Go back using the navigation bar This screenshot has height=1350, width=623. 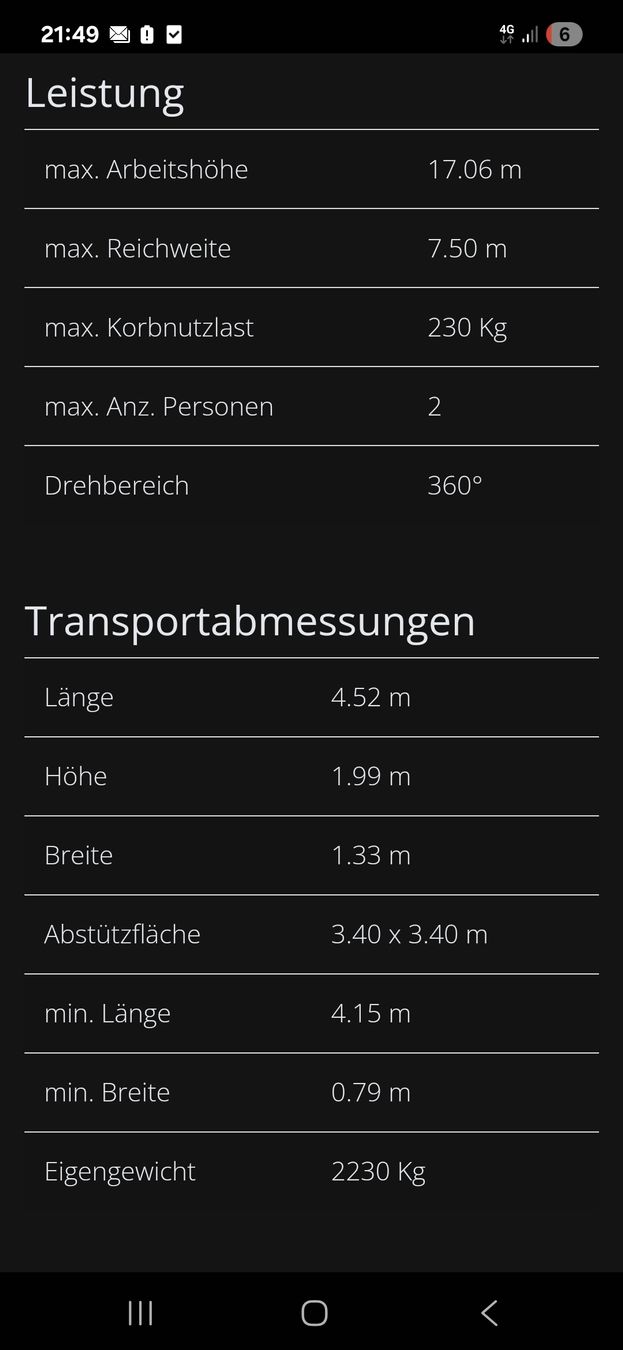488,1313
